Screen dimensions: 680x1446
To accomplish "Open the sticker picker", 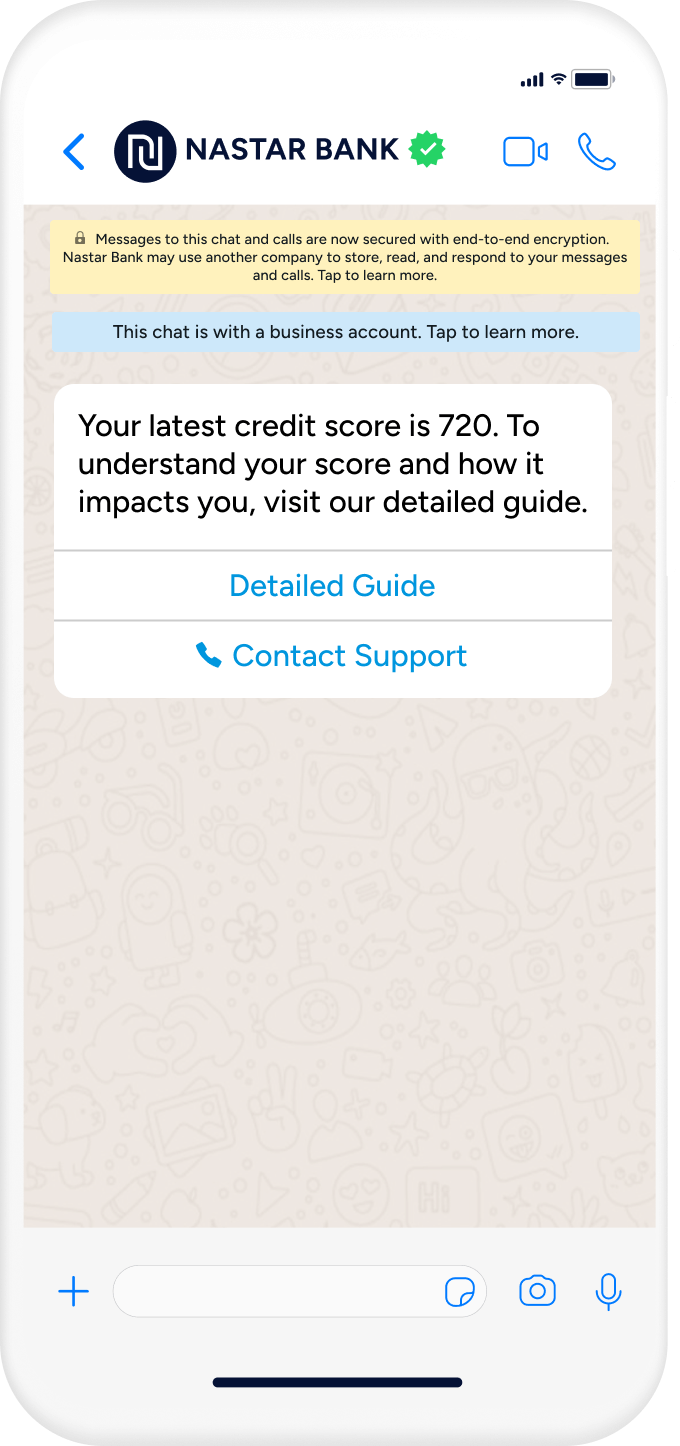I will (460, 1292).
